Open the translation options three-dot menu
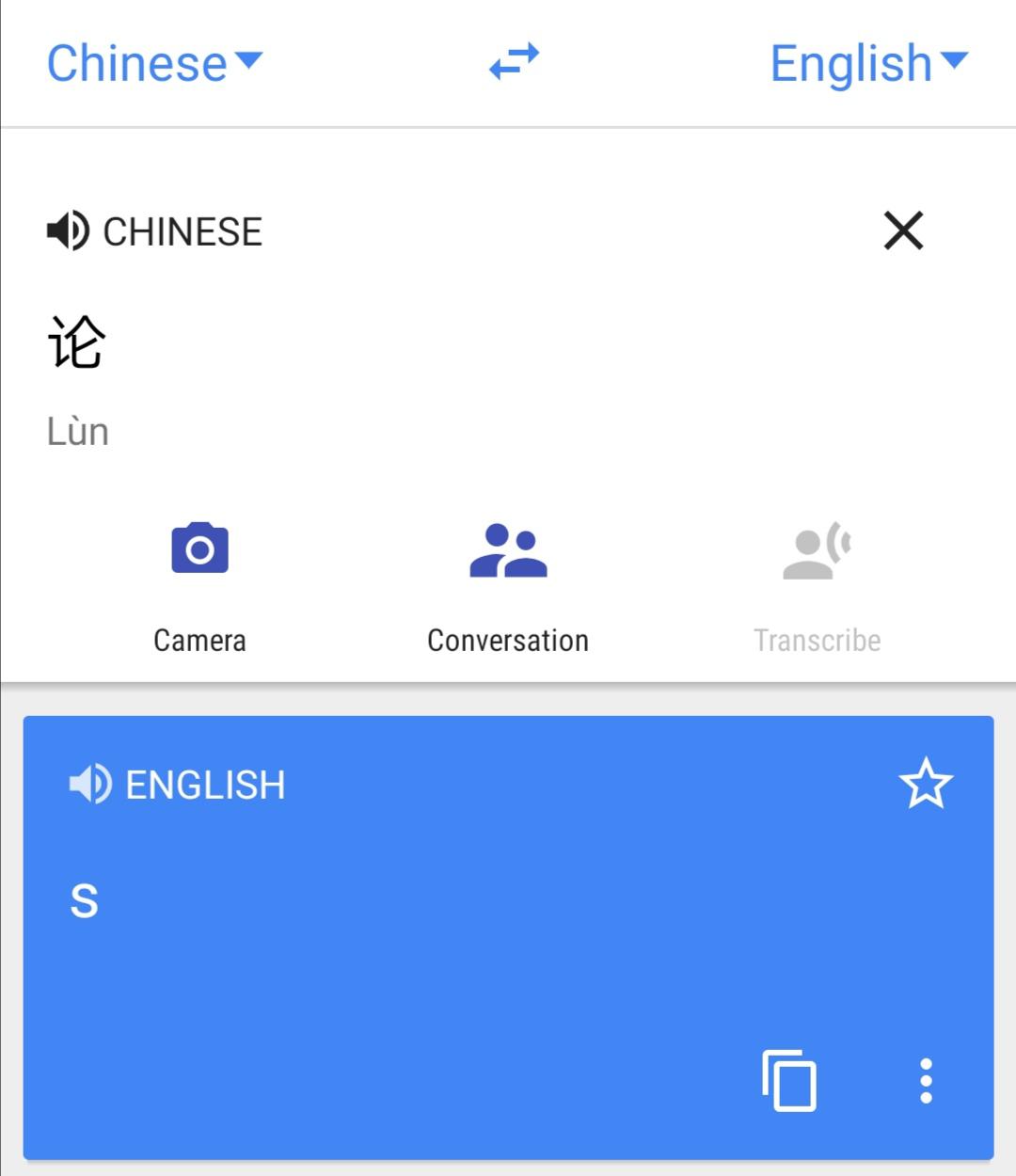 pyautogui.click(x=926, y=1082)
